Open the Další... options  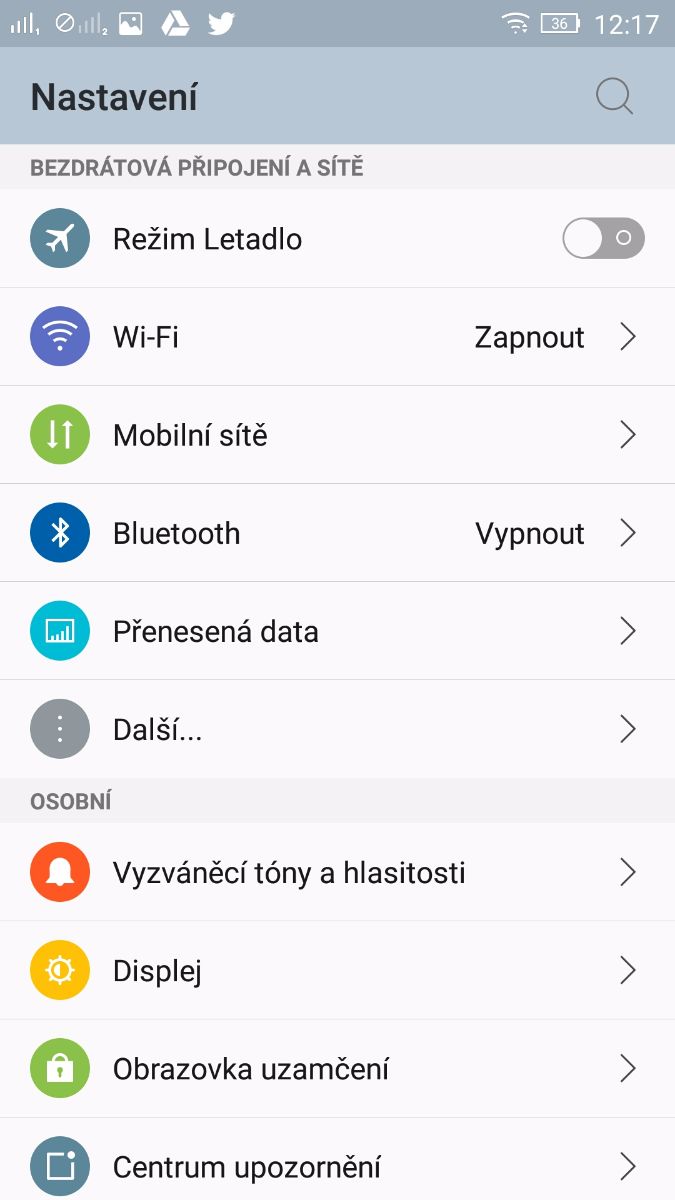pyautogui.click(x=337, y=729)
